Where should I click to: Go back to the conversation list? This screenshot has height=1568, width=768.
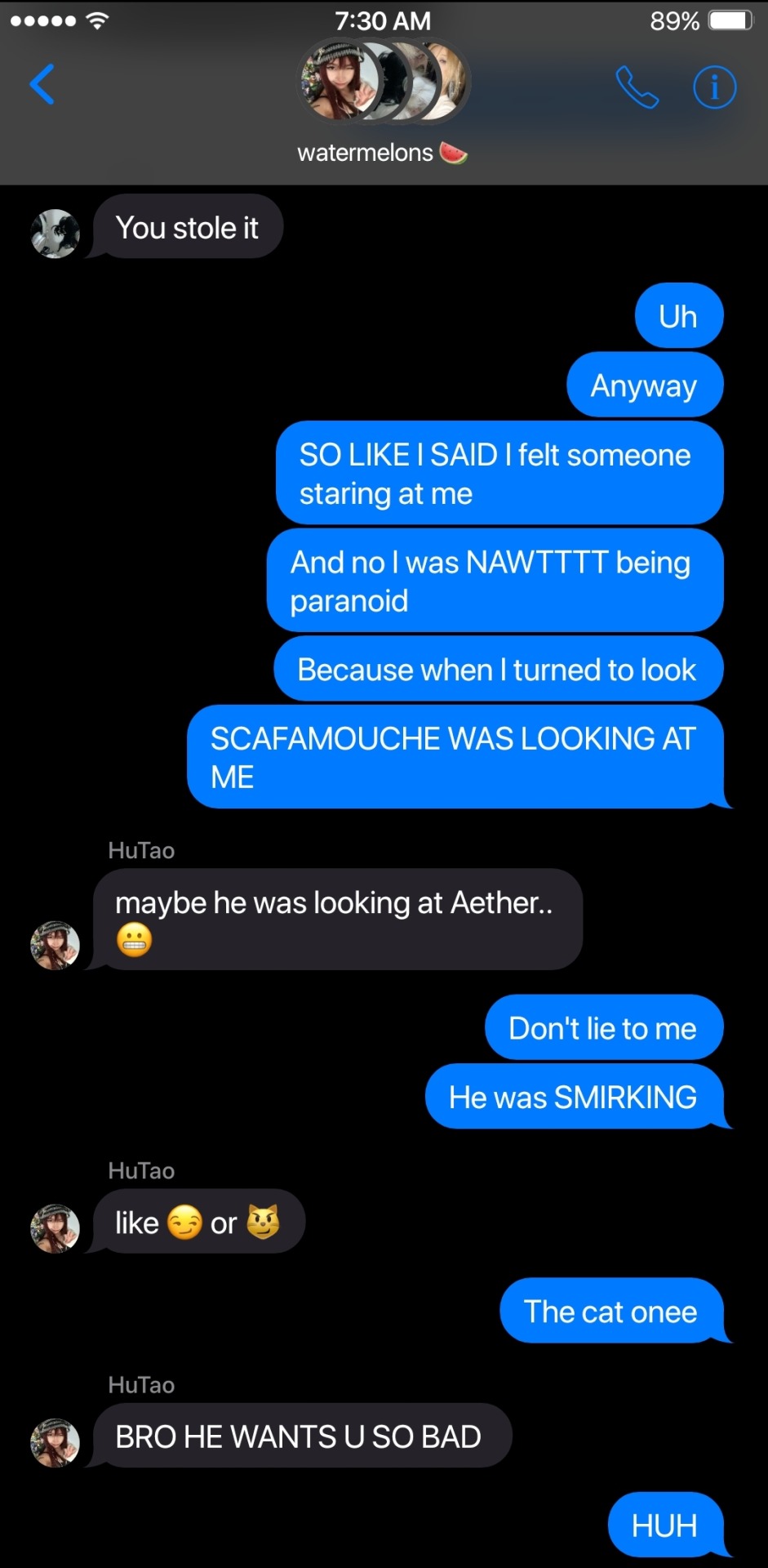coord(42,85)
